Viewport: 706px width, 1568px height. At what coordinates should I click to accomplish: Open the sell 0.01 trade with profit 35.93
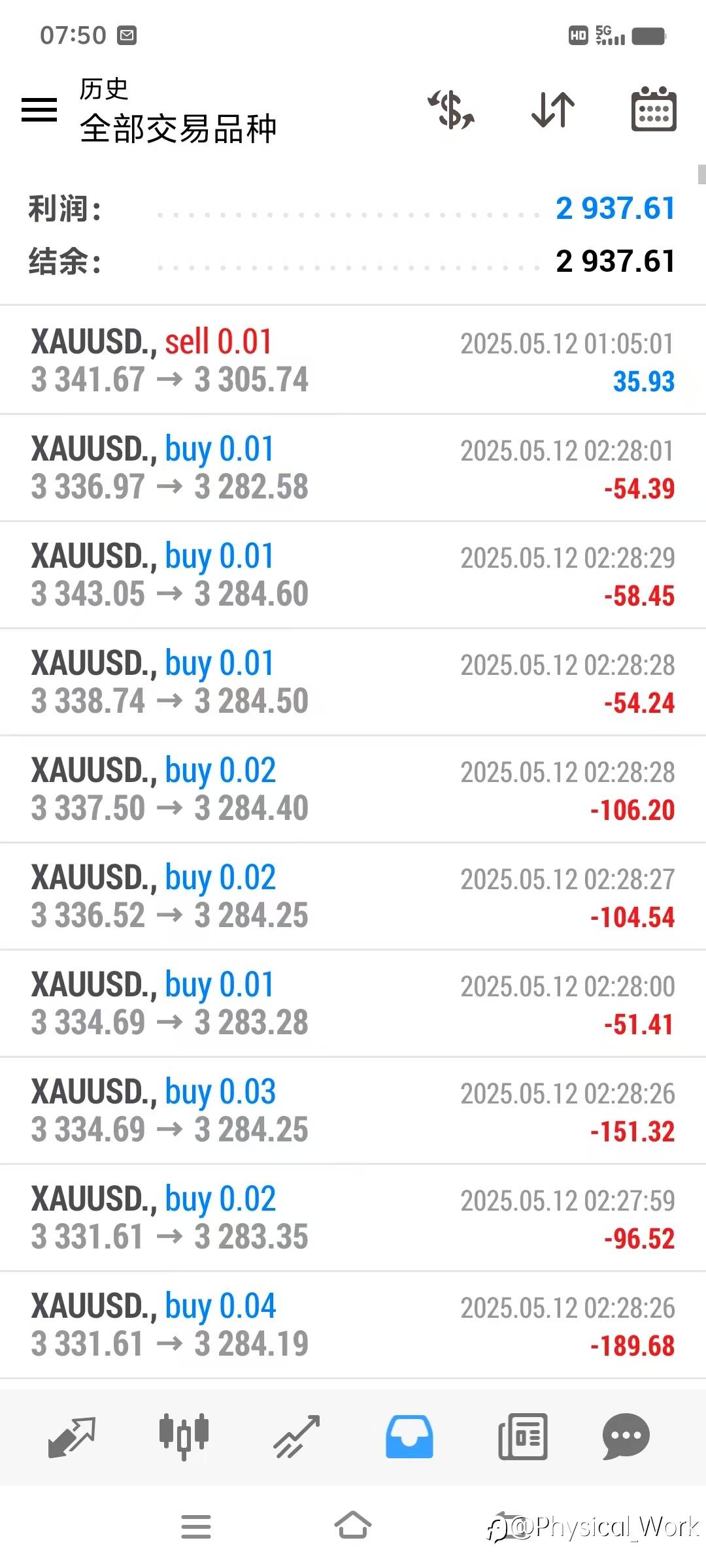point(353,360)
